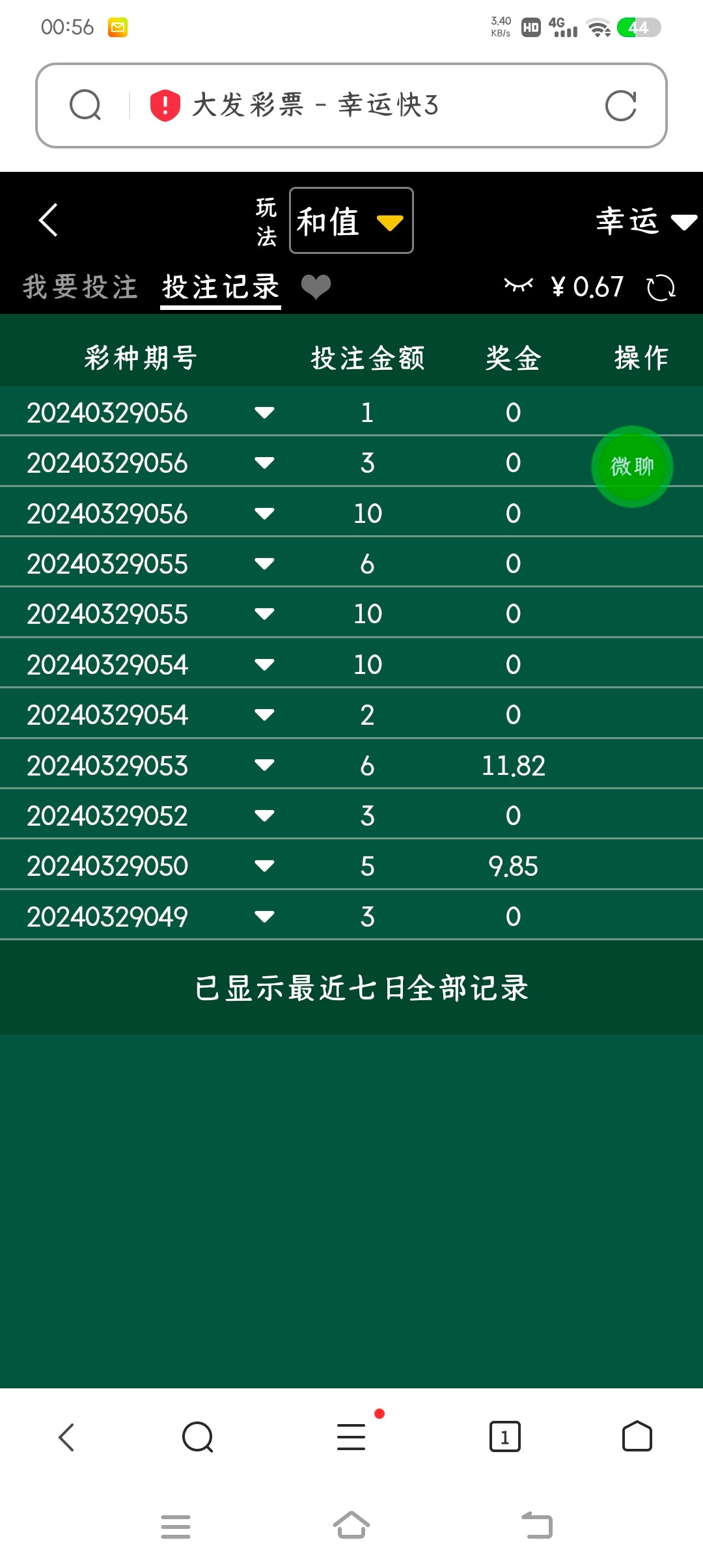The width and height of the screenshot is (703, 1568).
Task: Open the 幸运 lottery dropdown
Action: pos(646,221)
